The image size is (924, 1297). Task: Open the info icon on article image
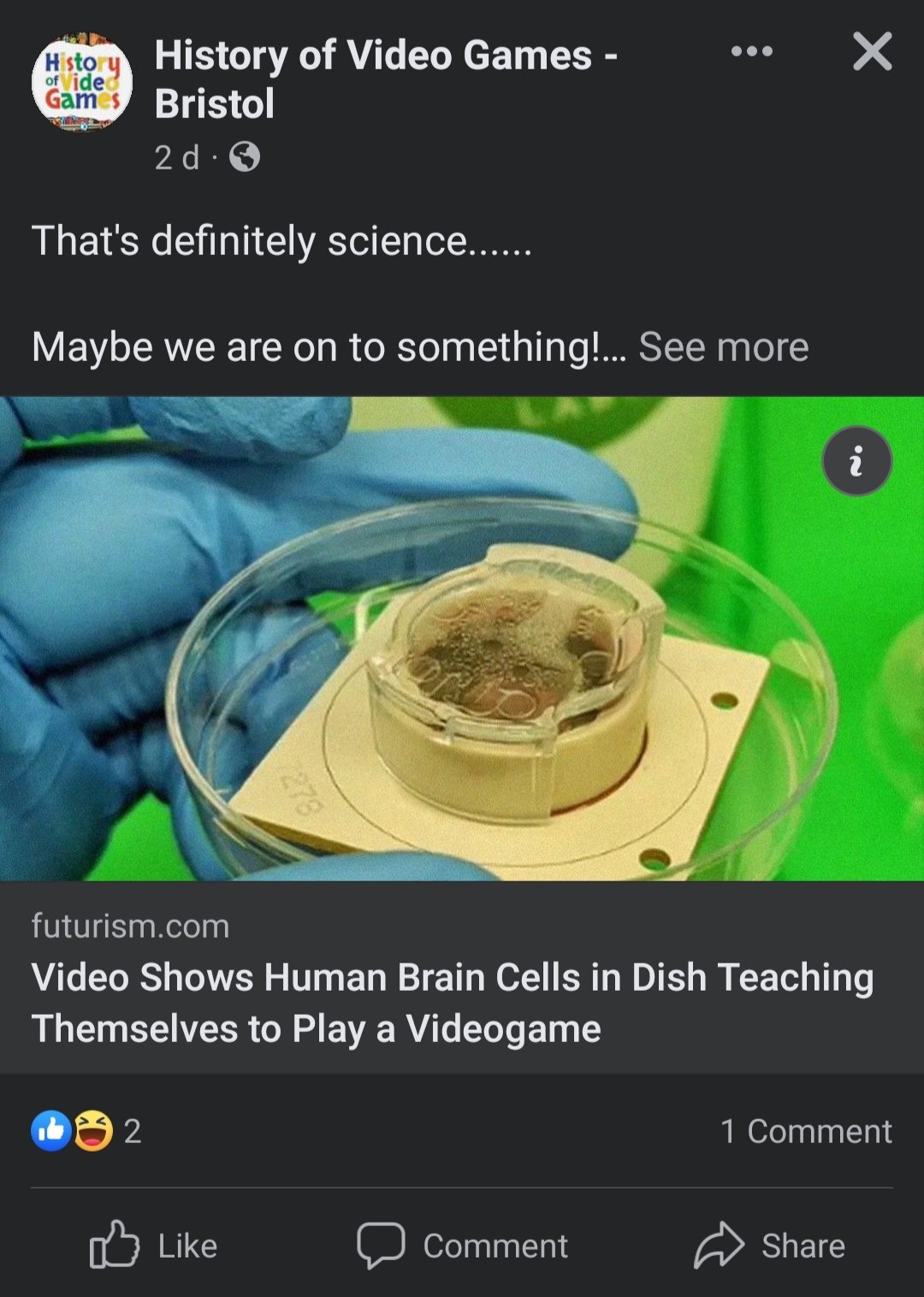pos(856,461)
